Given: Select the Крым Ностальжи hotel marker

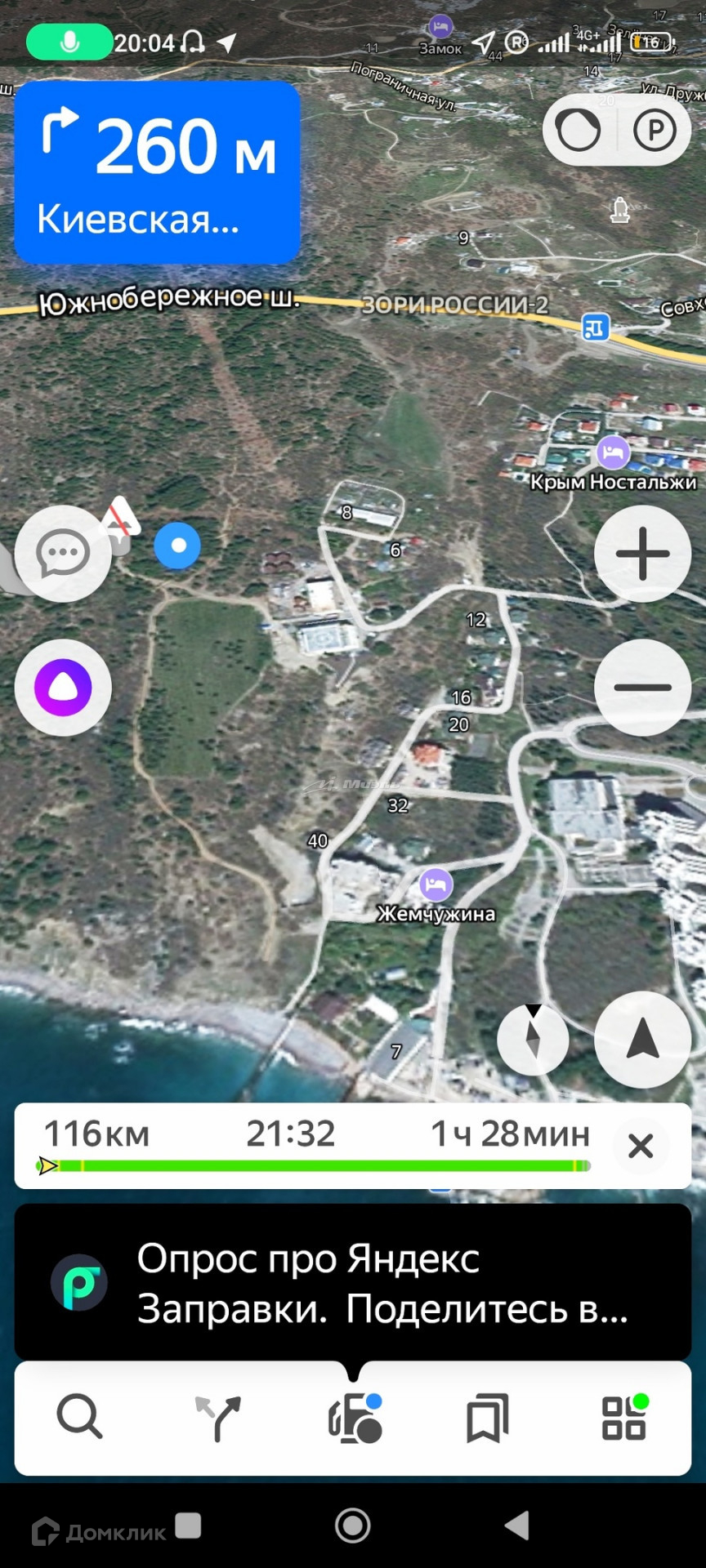Looking at the screenshot, I should point(612,452).
